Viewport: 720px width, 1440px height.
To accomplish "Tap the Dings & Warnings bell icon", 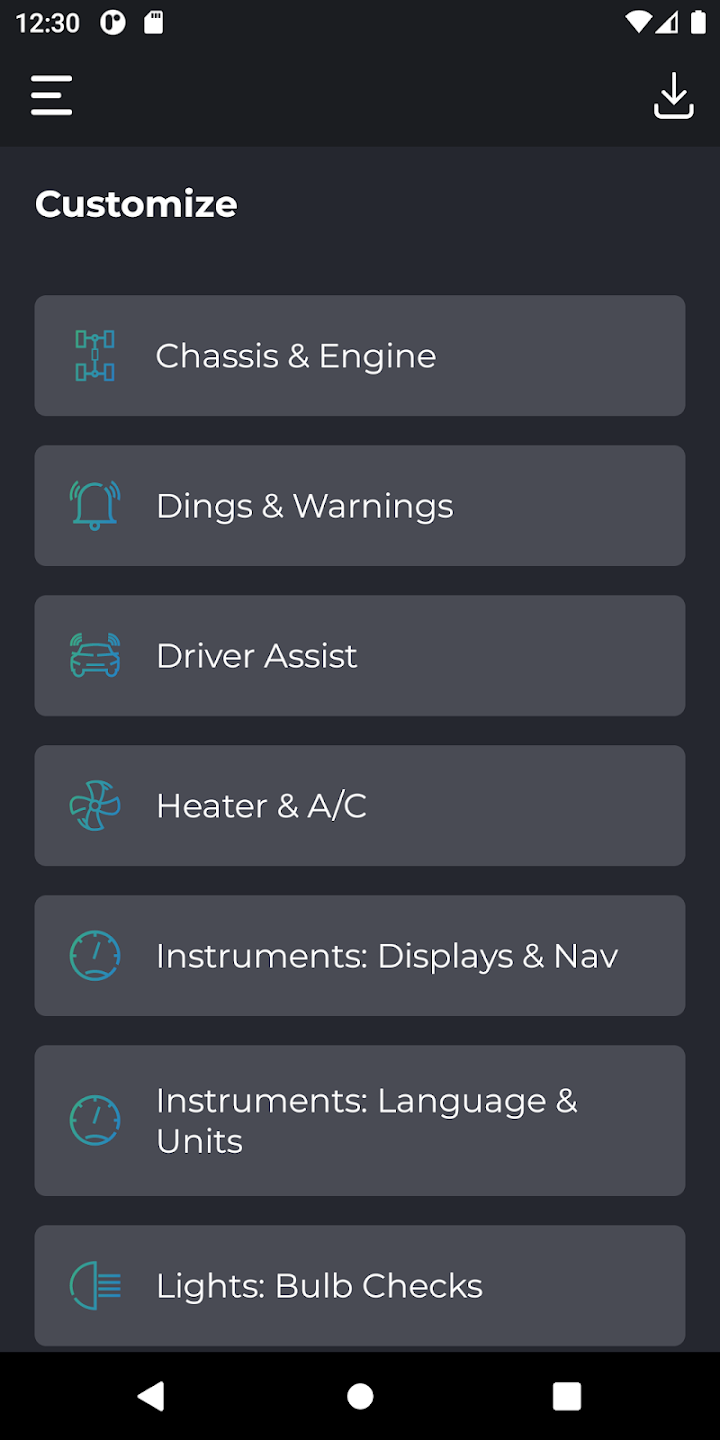I will [x=94, y=505].
